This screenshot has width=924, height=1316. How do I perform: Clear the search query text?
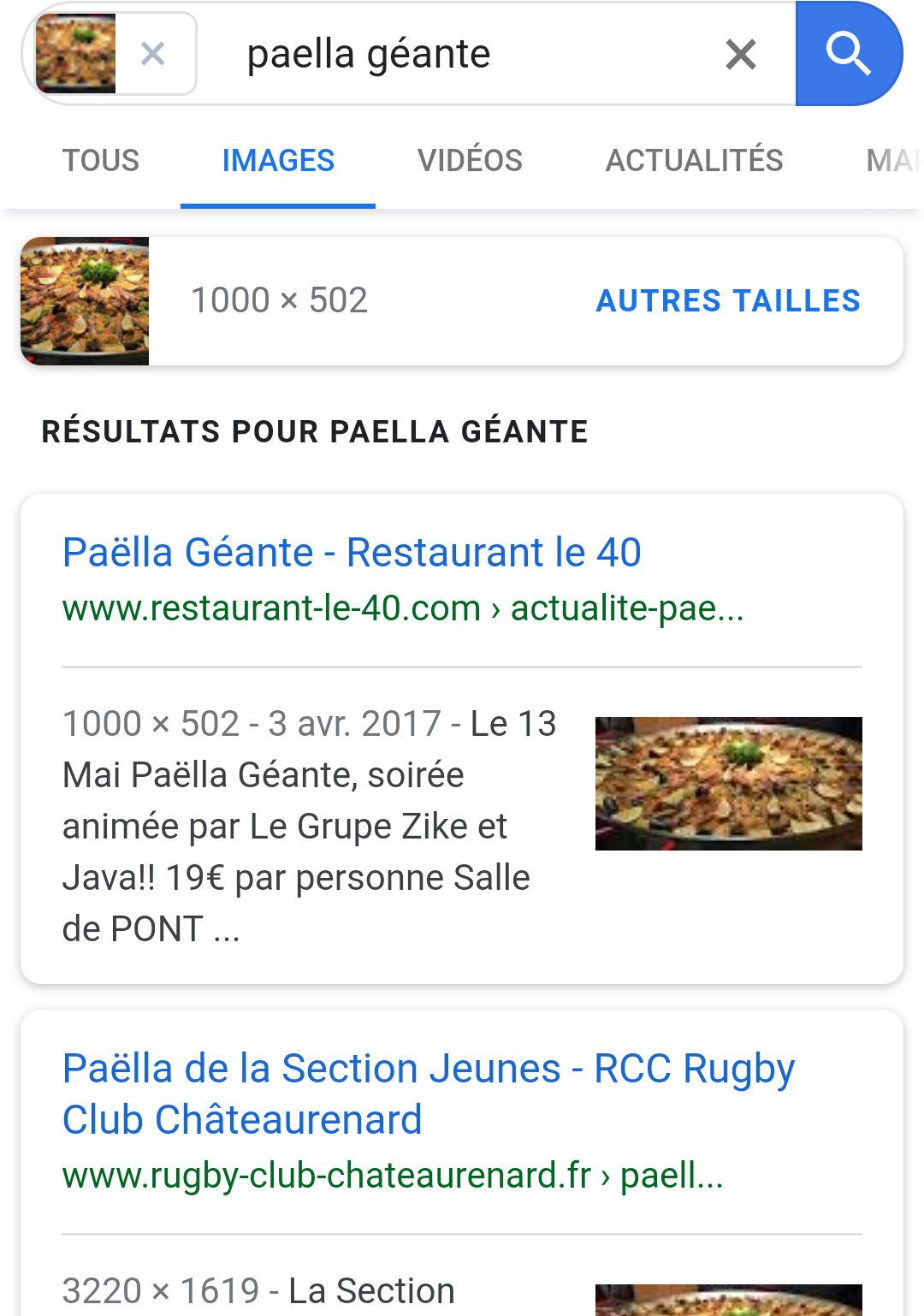click(x=740, y=55)
